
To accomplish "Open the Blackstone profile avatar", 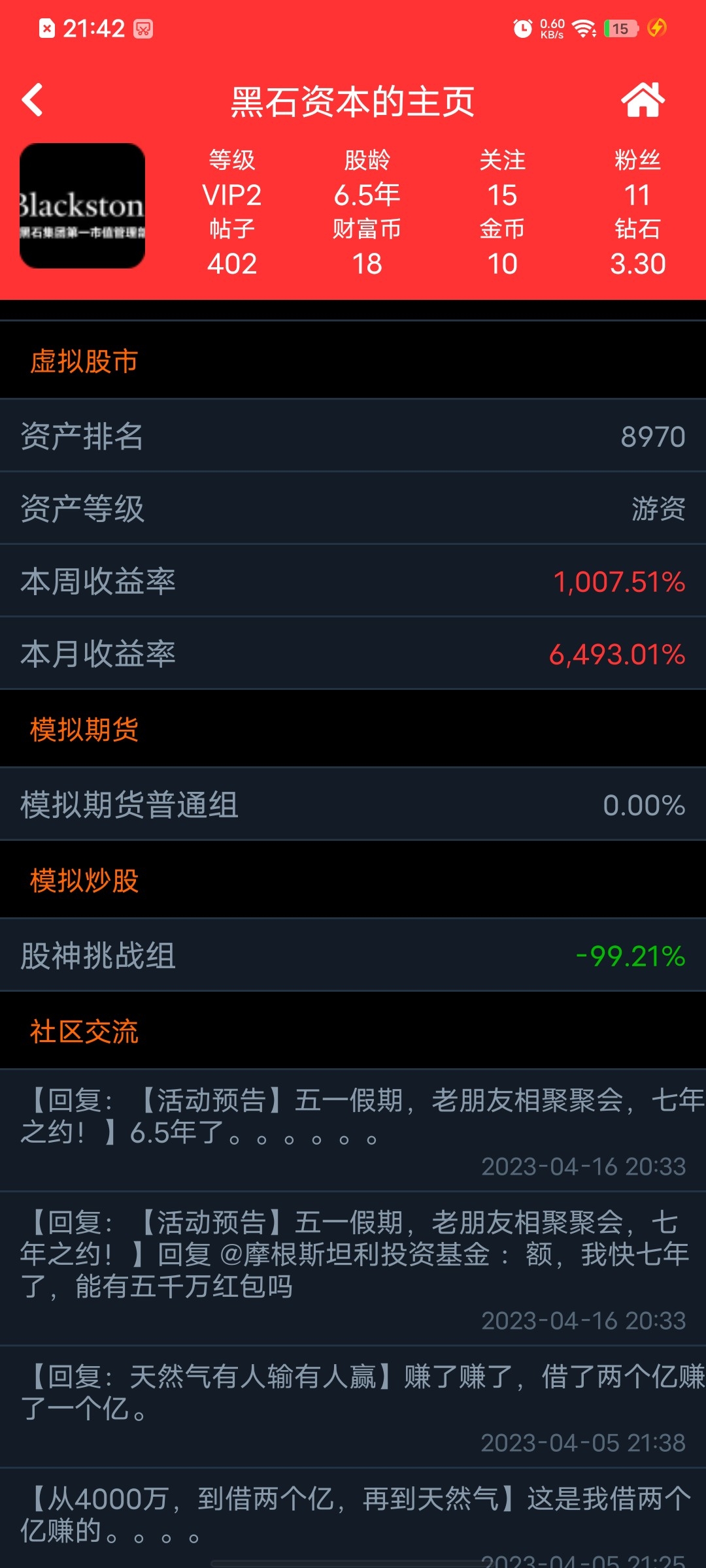I will point(82,206).
